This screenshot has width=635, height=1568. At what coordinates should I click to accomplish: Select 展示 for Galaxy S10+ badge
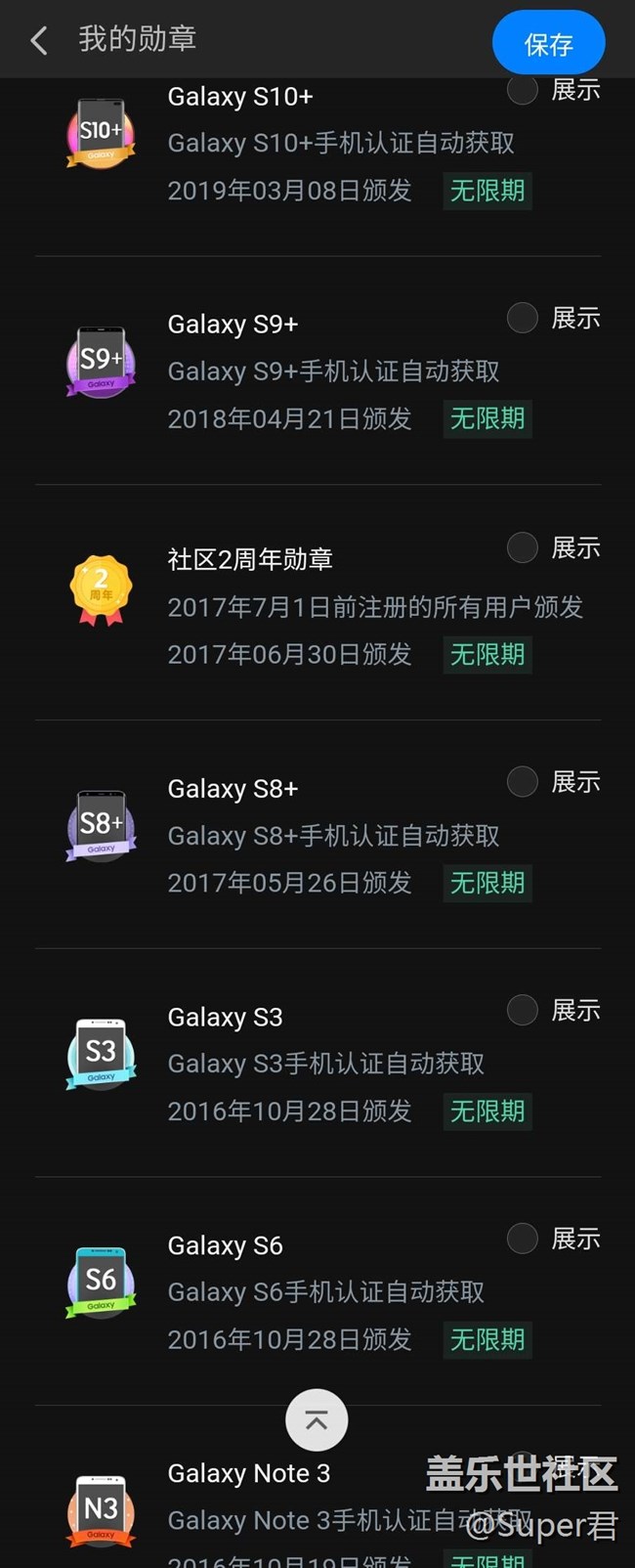tap(523, 91)
